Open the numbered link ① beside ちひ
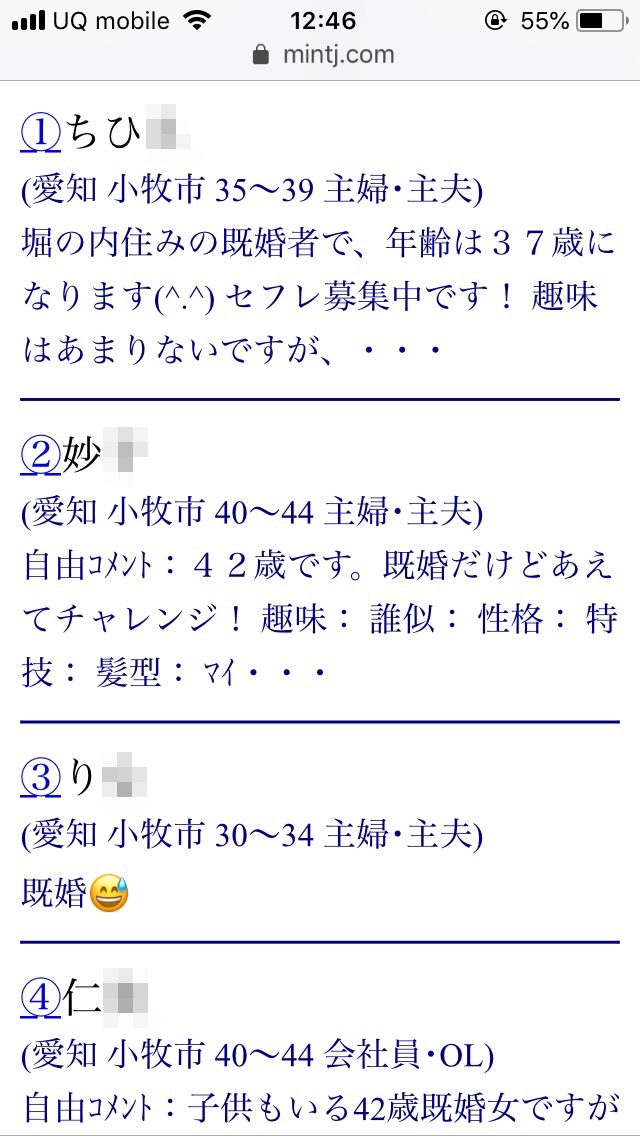The width and height of the screenshot is (640, 1136). pos(41,133)
